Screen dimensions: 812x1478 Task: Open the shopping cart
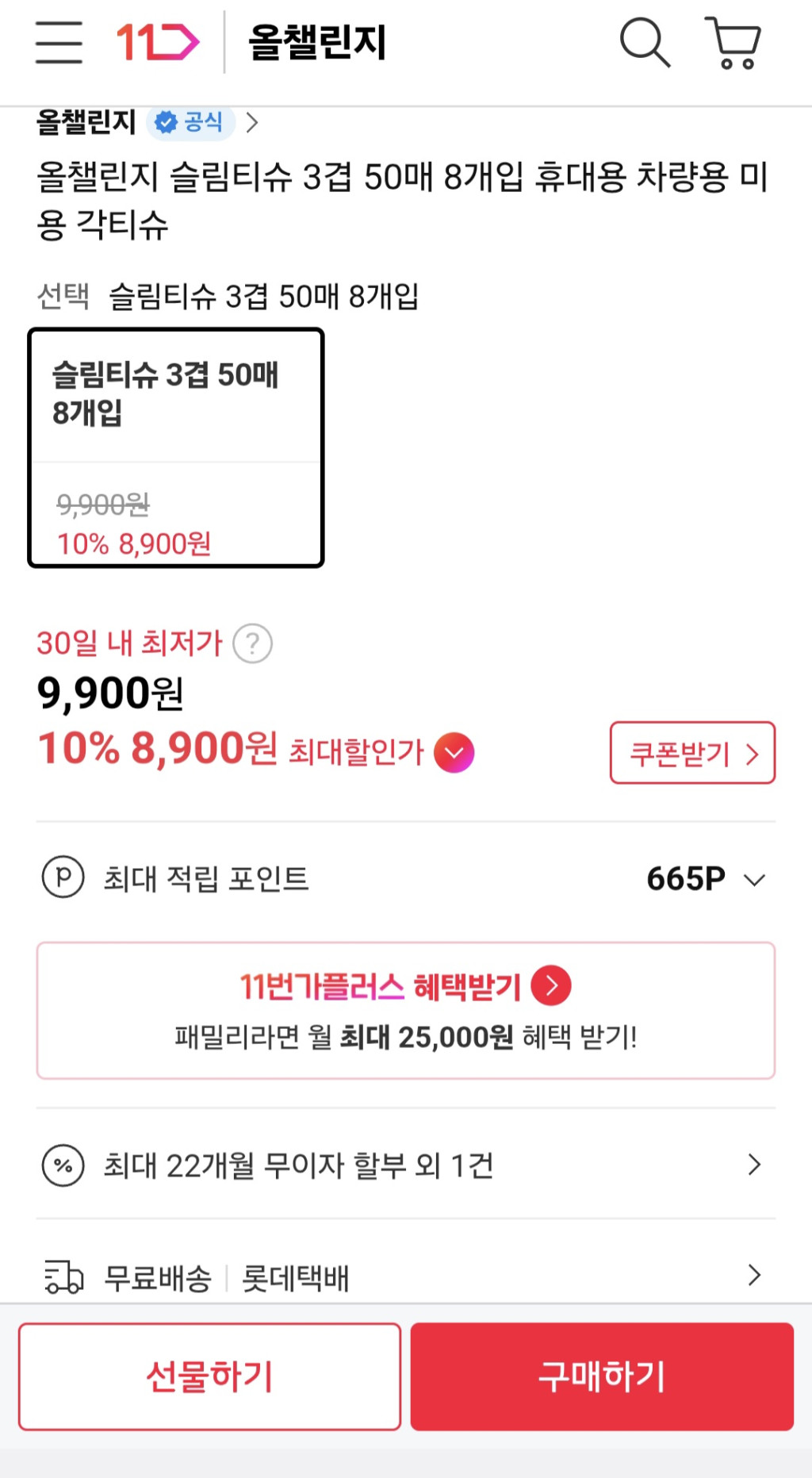tap(733, 42)
